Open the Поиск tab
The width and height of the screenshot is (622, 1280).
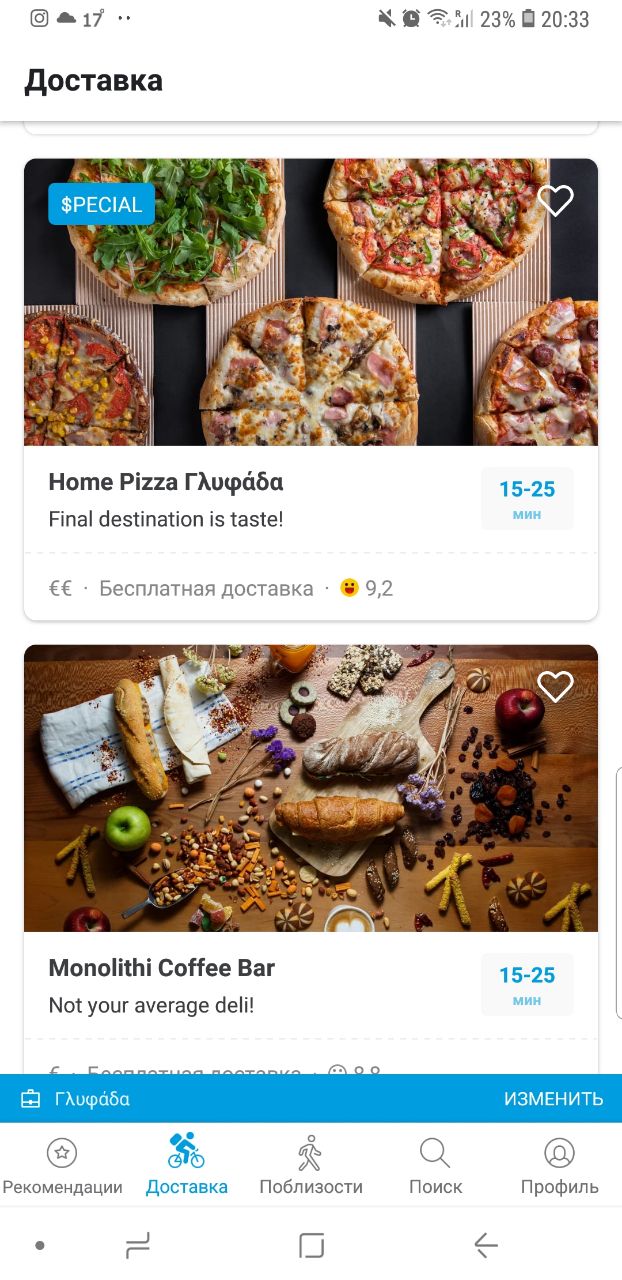[435, 1165]
